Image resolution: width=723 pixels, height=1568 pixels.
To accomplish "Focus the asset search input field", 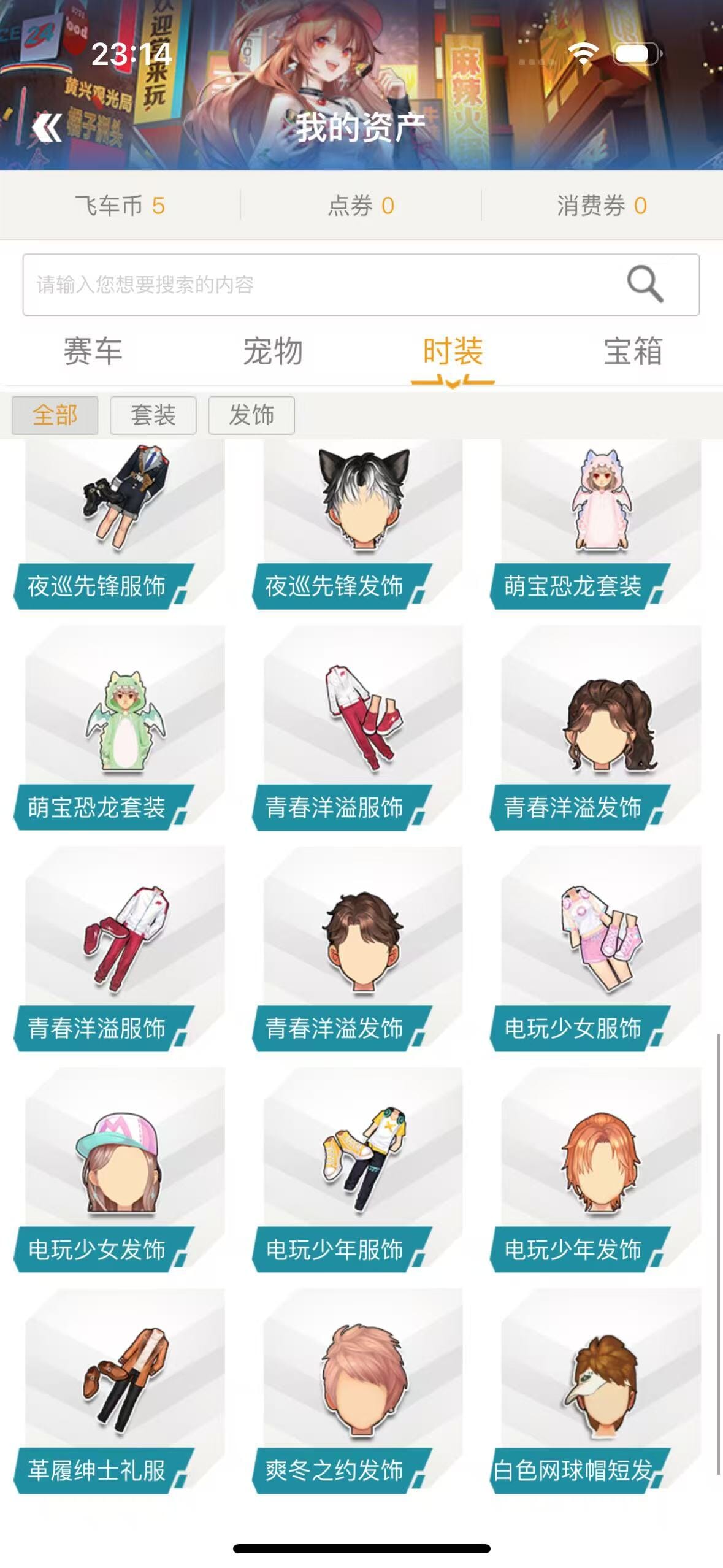I will 319,285.
